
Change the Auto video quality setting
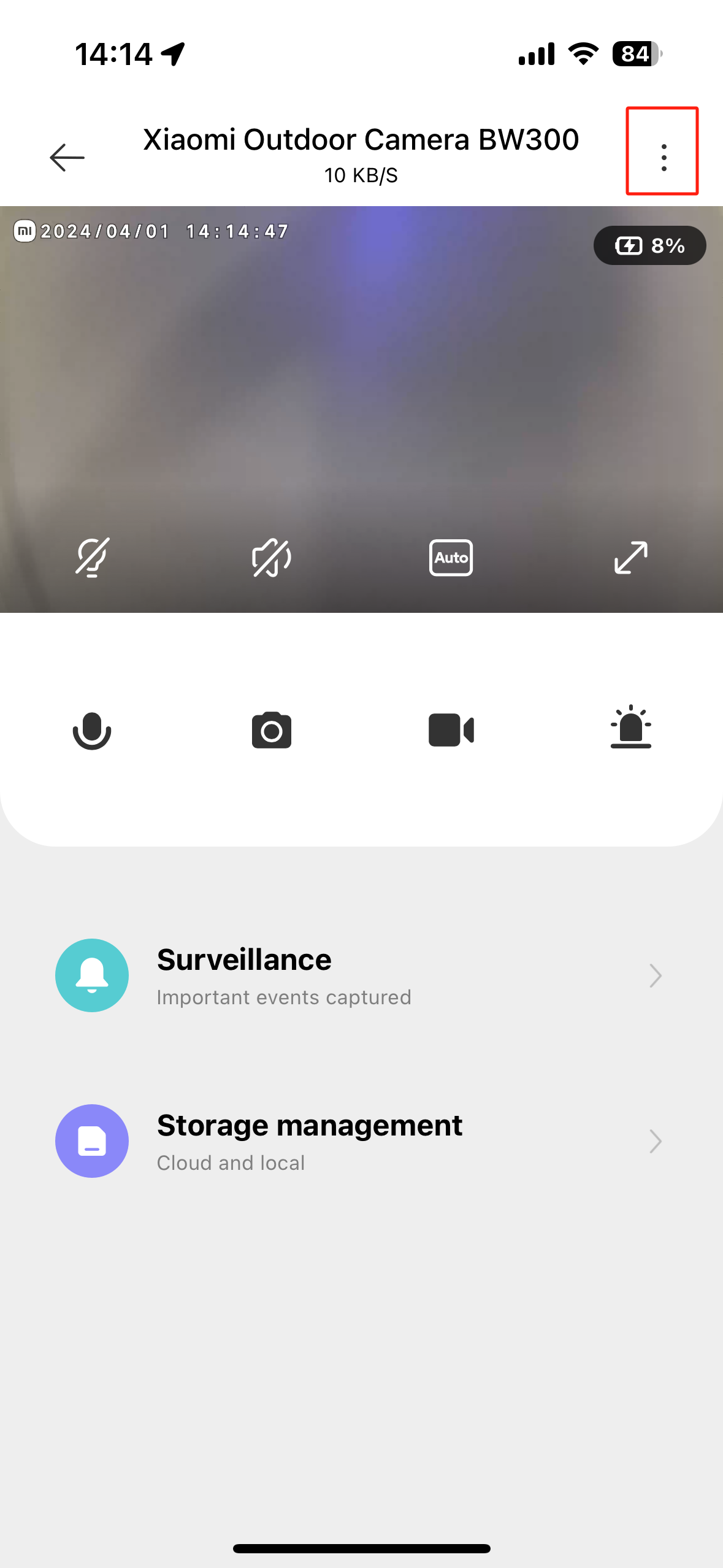[x=451, y=557]
